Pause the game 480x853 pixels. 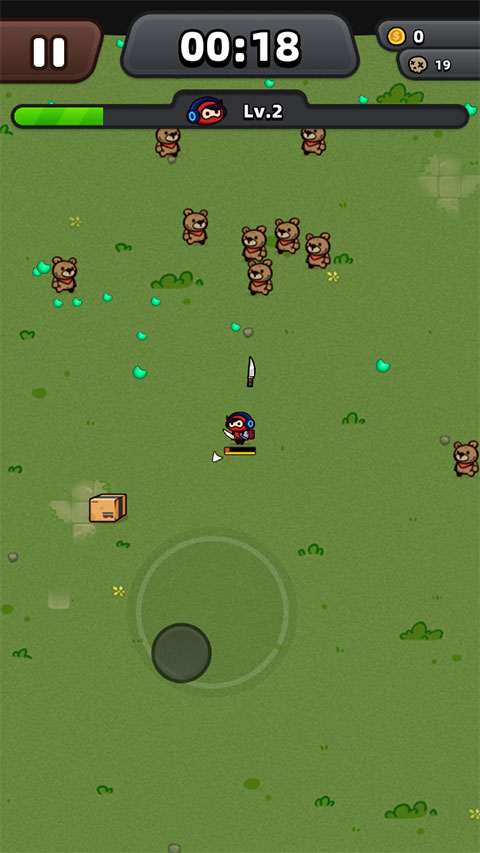click(49, 52)
